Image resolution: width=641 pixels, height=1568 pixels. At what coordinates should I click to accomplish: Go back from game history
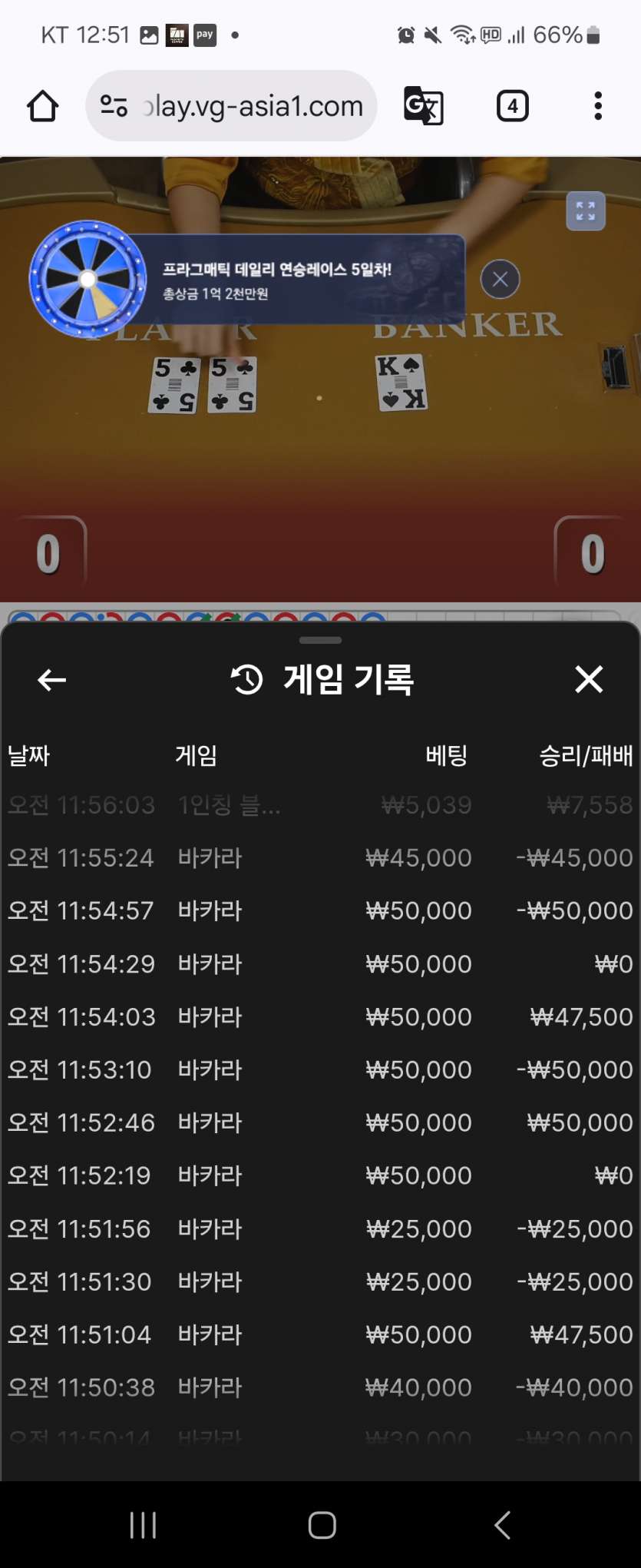(51, 680)
